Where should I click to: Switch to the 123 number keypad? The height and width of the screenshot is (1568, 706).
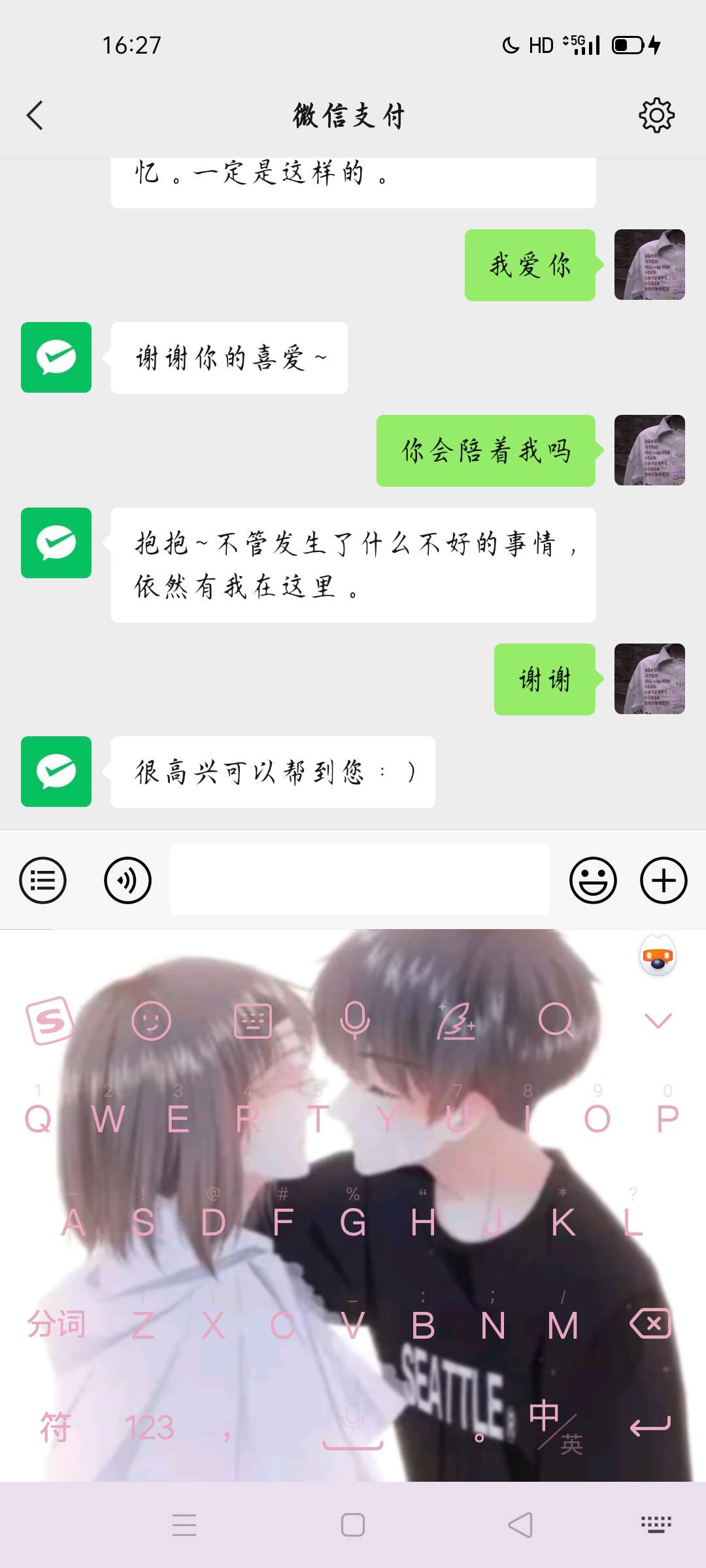pyautogui.click(x=149, y=1427)
